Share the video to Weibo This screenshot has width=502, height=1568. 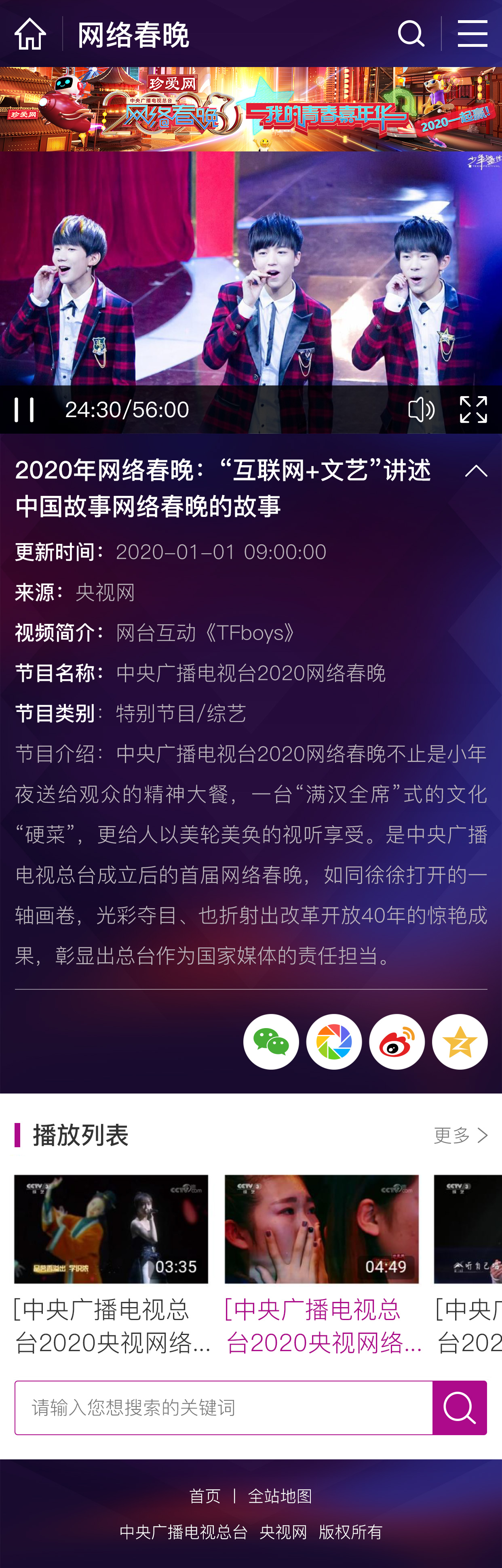(397, 1041)
